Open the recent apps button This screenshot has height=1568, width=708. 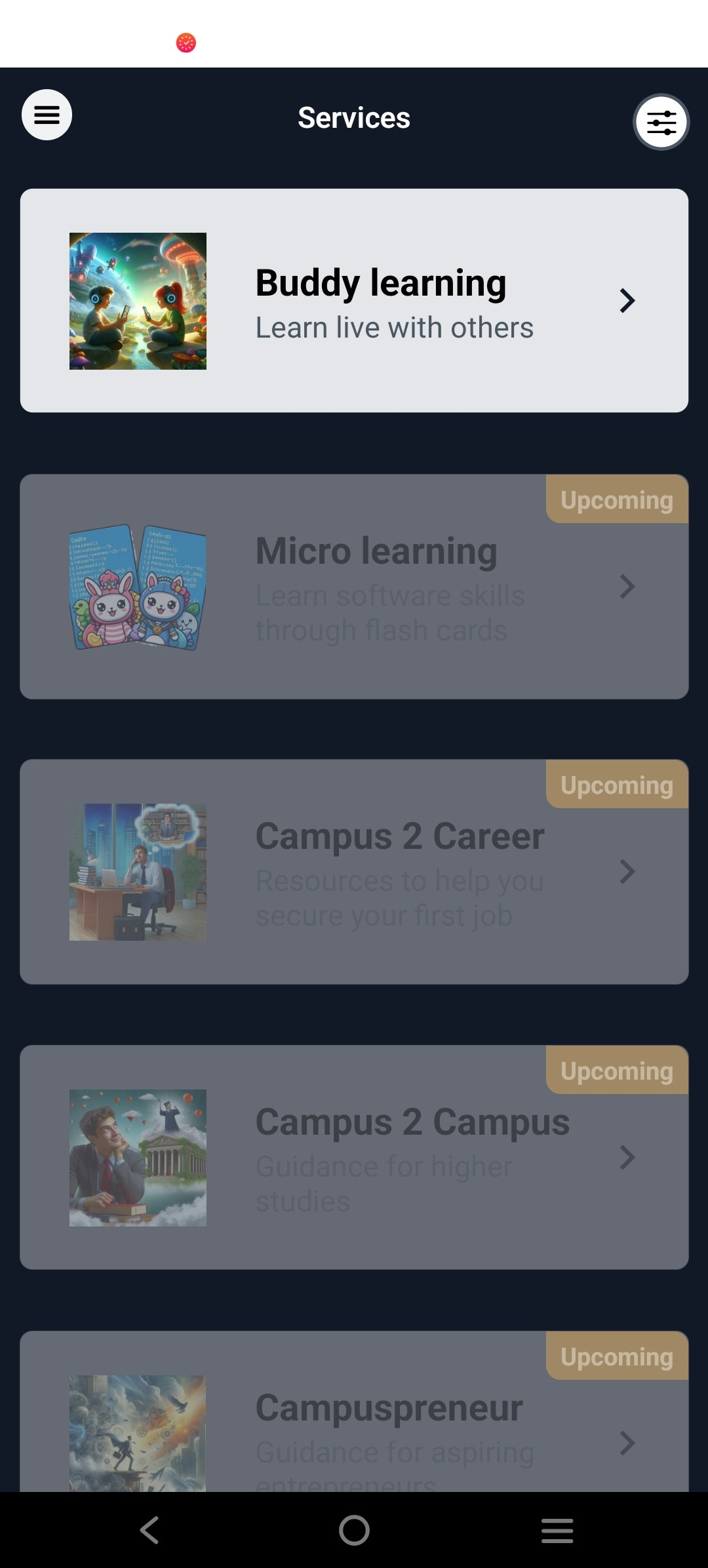(557, 1530)
